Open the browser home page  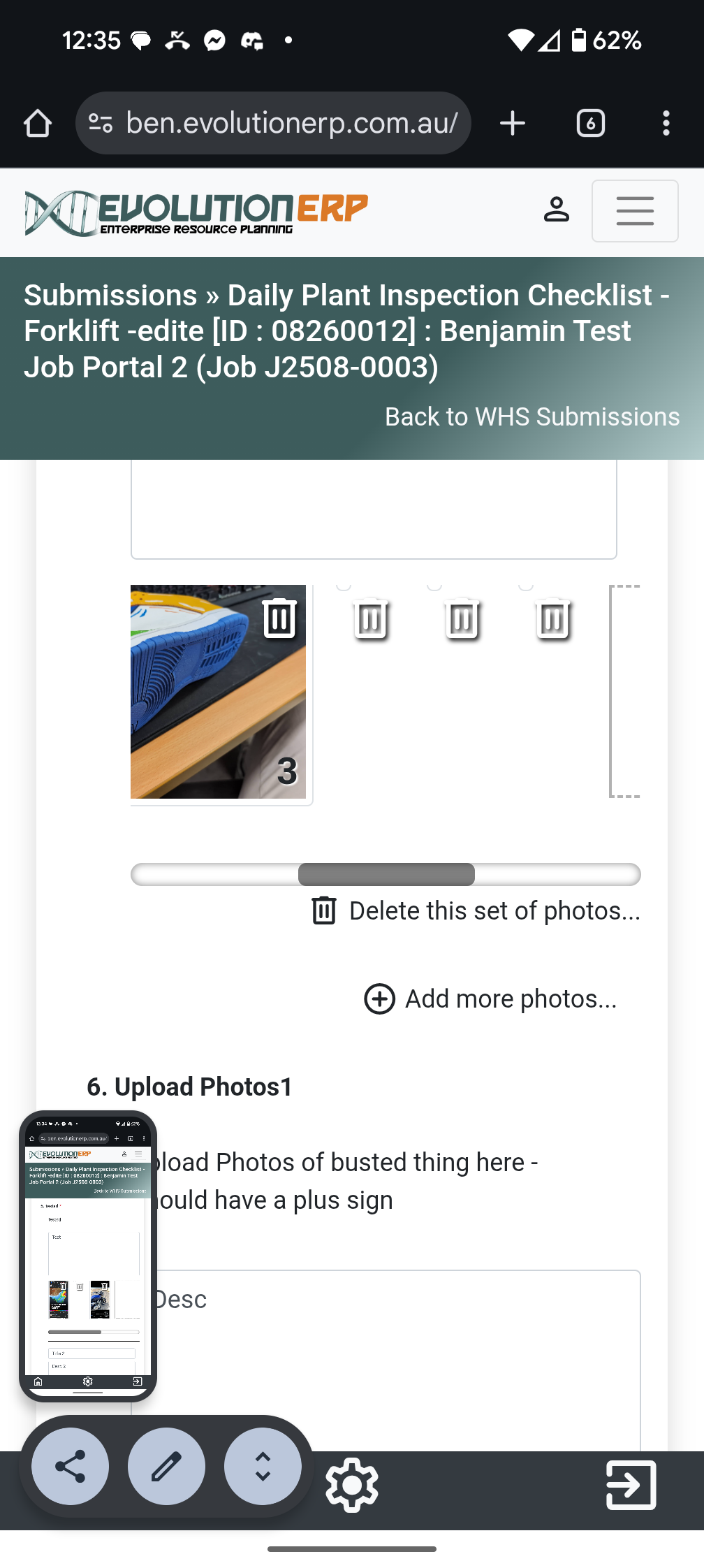click(x=38, y=124)
